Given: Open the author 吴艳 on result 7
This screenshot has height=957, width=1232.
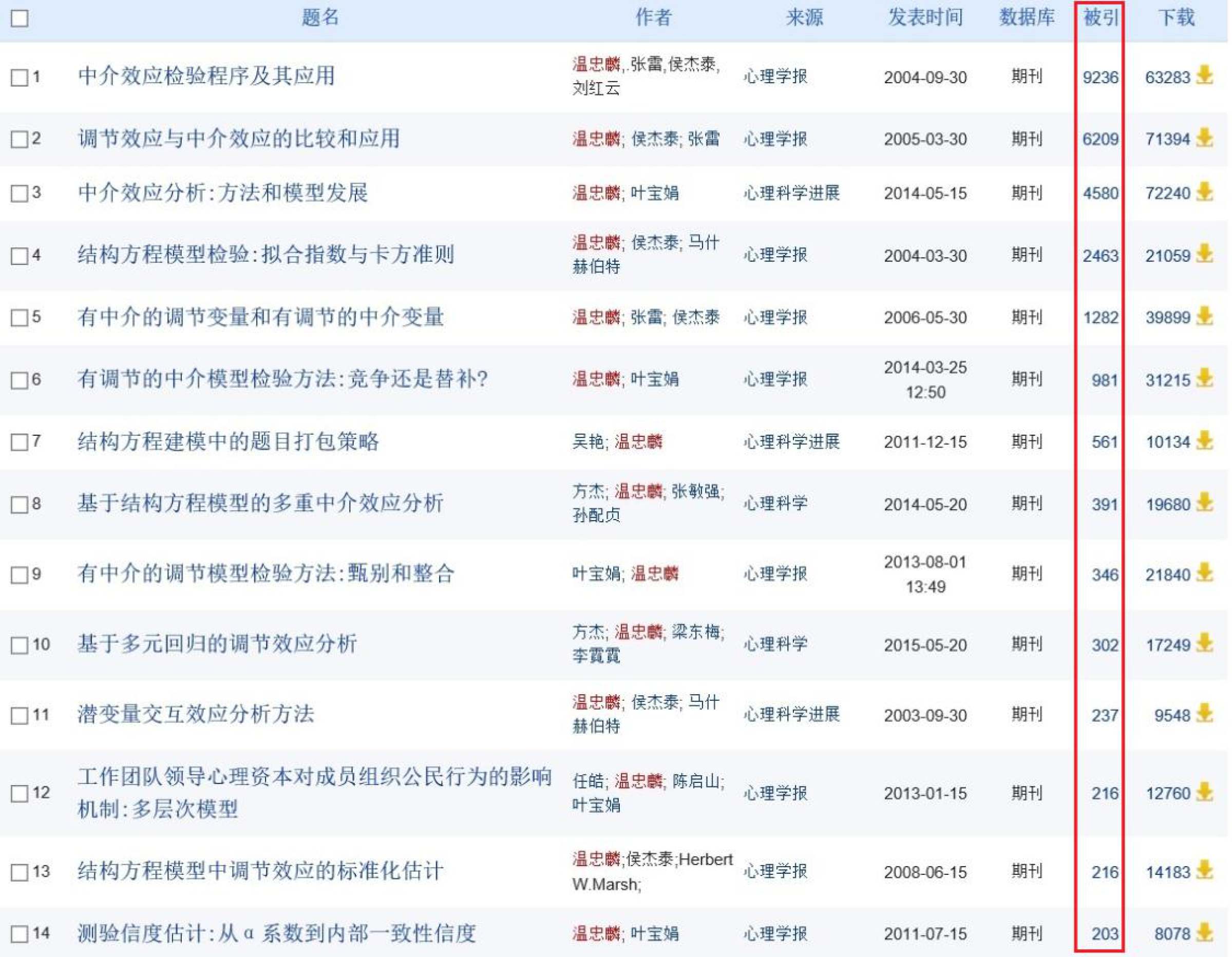Looking at the screenshot, I should (x=588, y=442).
